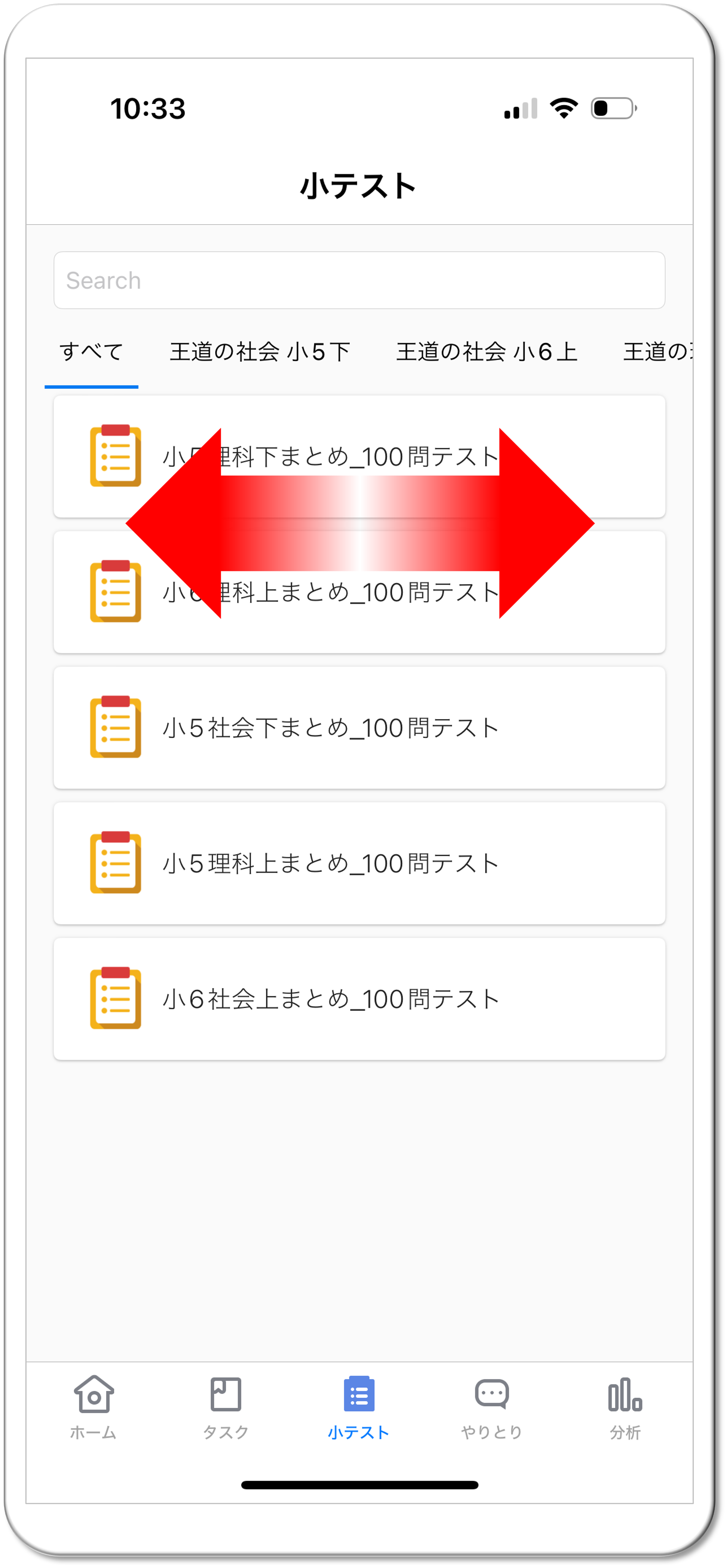This screenshot has height=1568, width=727.
Task: Open 小6社会上まとめ_100問テスト
Action: 359,1000
